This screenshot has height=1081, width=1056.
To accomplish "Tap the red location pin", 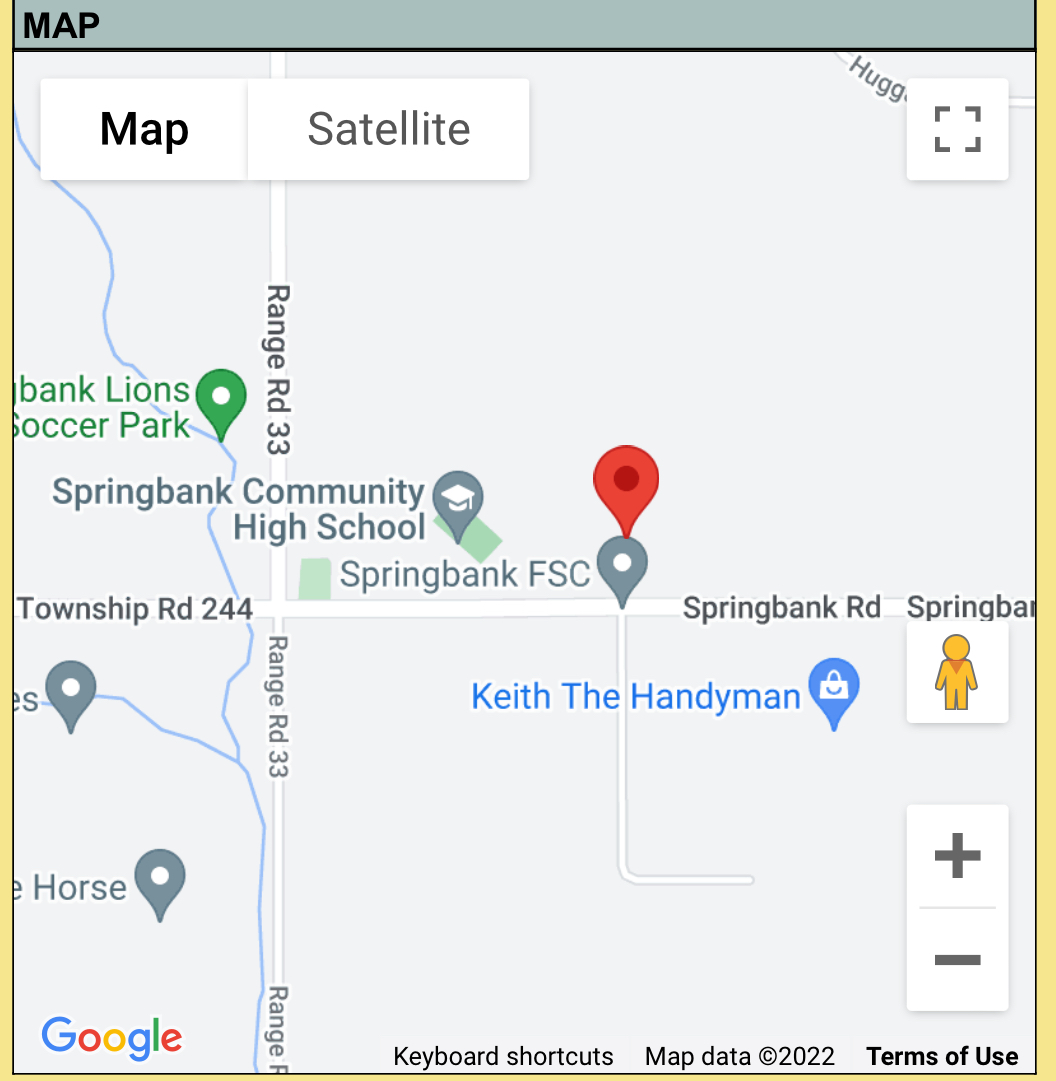I will click(626, 484).
